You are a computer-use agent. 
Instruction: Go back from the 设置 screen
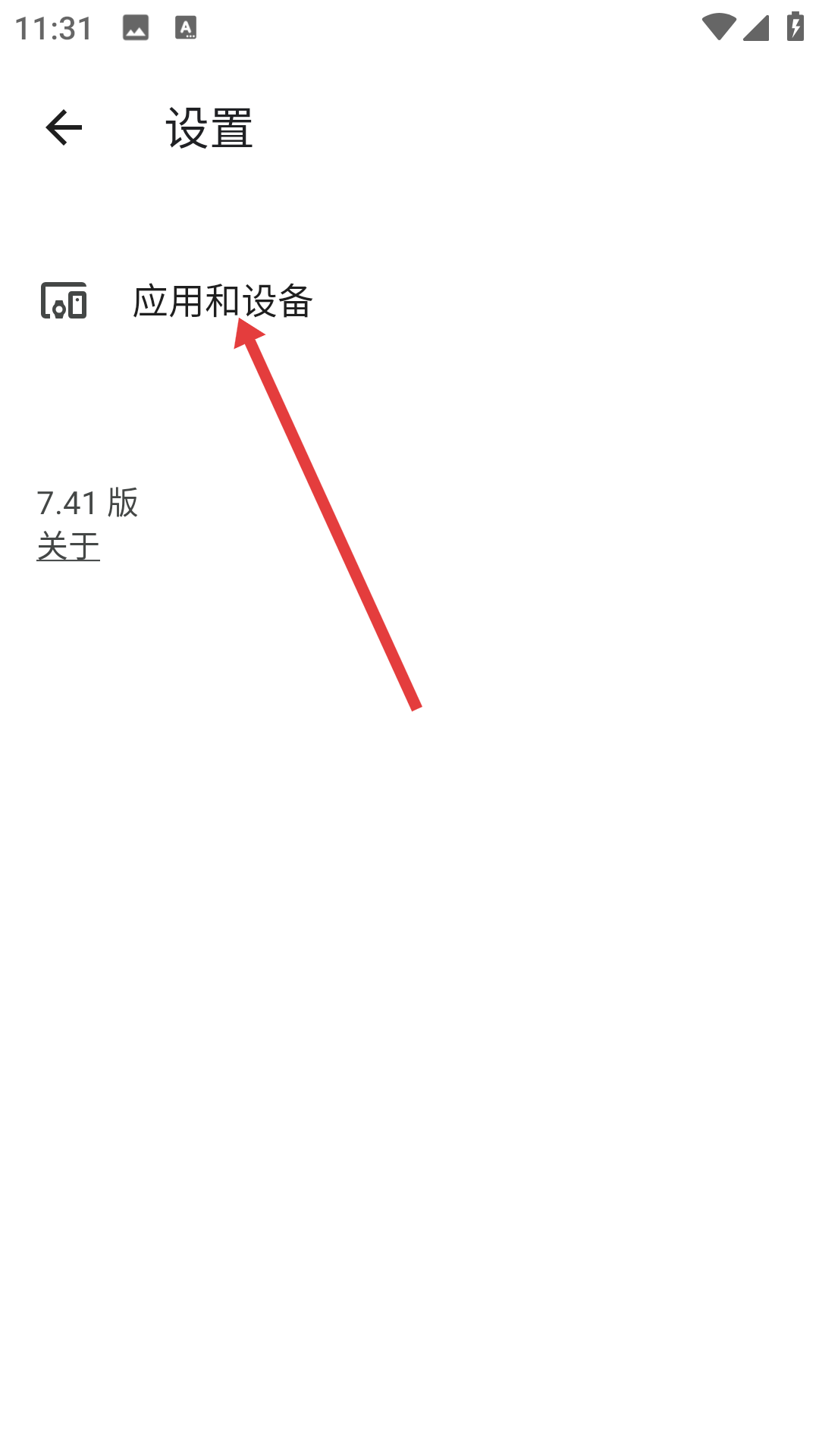(x=64, y=127)
